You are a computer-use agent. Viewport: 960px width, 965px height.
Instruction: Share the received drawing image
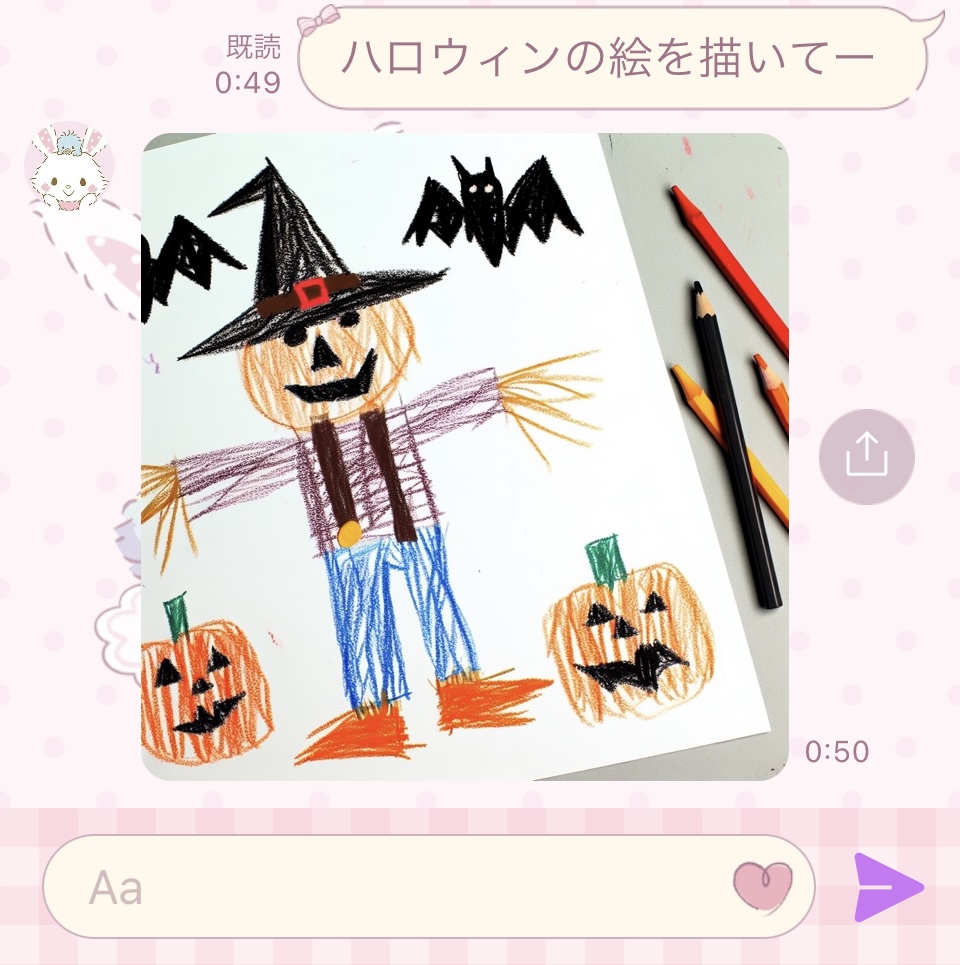tap(866, 457)
